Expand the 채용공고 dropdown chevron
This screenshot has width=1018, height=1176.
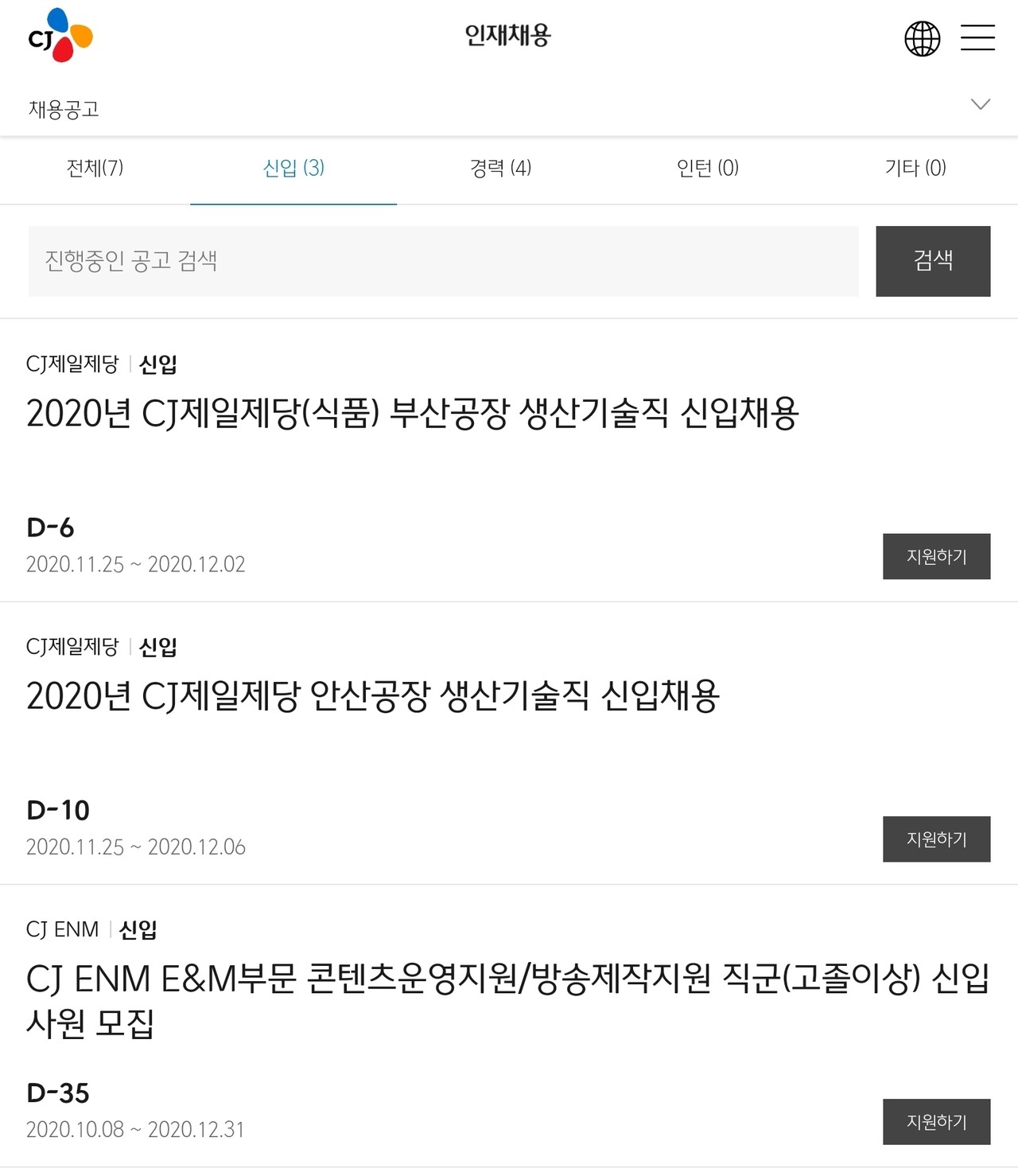pyautogui.click(x=979, y=103)
